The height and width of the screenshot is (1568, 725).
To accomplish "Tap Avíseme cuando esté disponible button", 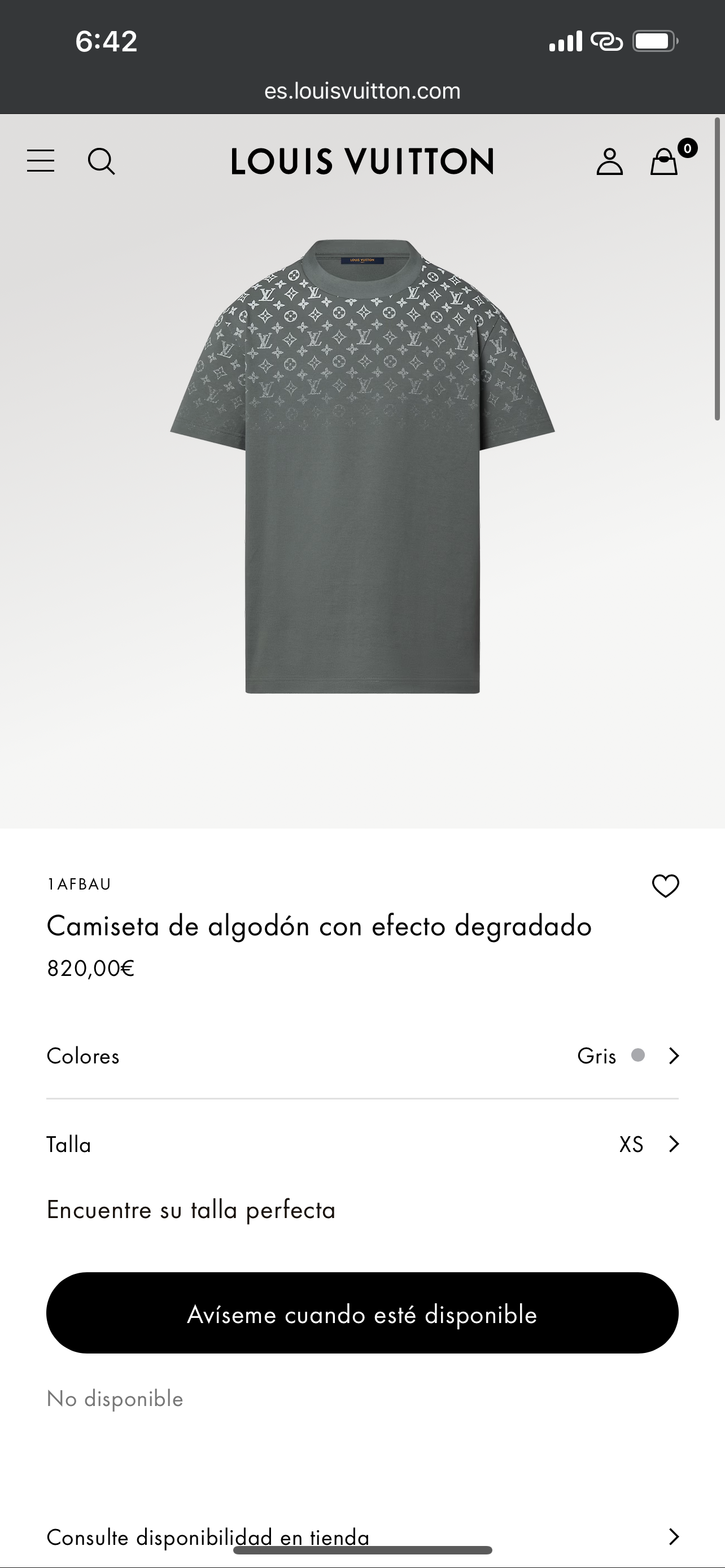I will (362, 1314).
